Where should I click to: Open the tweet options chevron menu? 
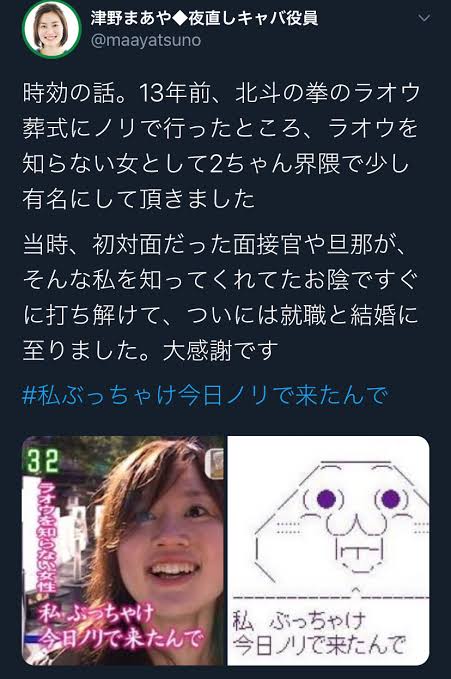point(424,18)
